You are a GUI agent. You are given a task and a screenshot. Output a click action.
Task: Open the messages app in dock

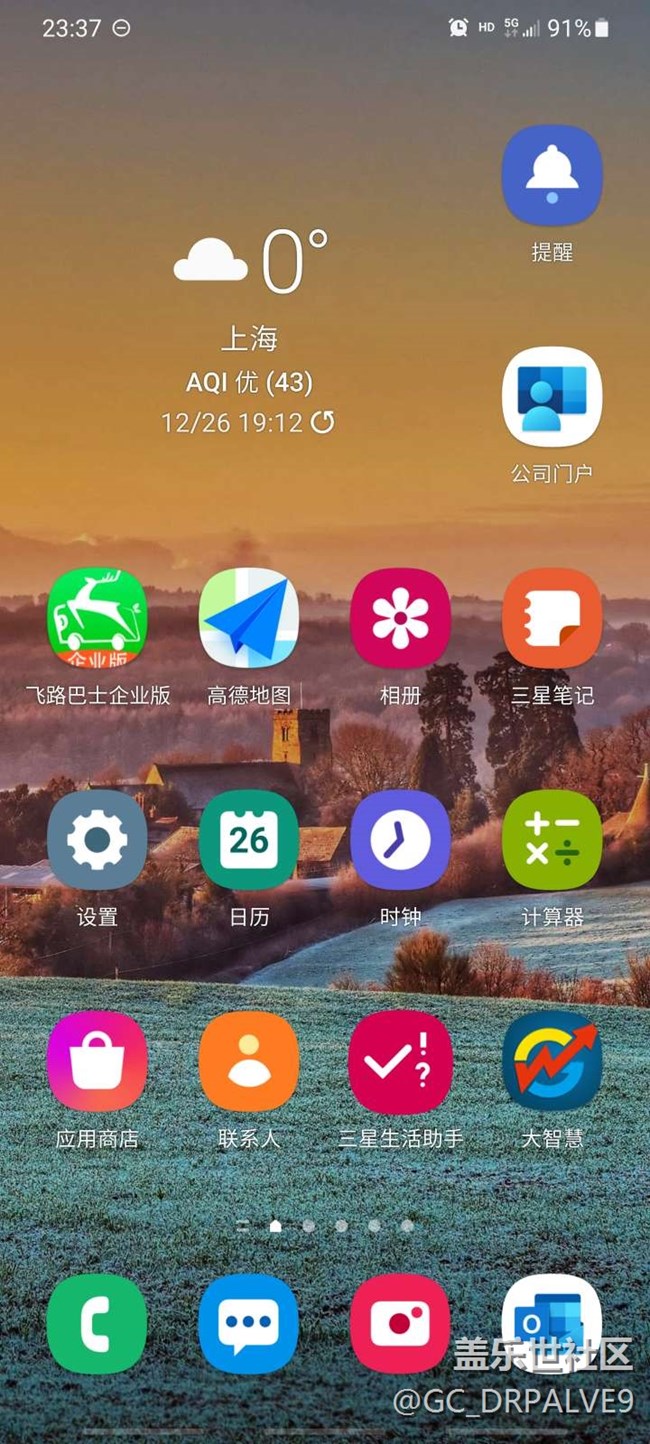[249, 1323]
